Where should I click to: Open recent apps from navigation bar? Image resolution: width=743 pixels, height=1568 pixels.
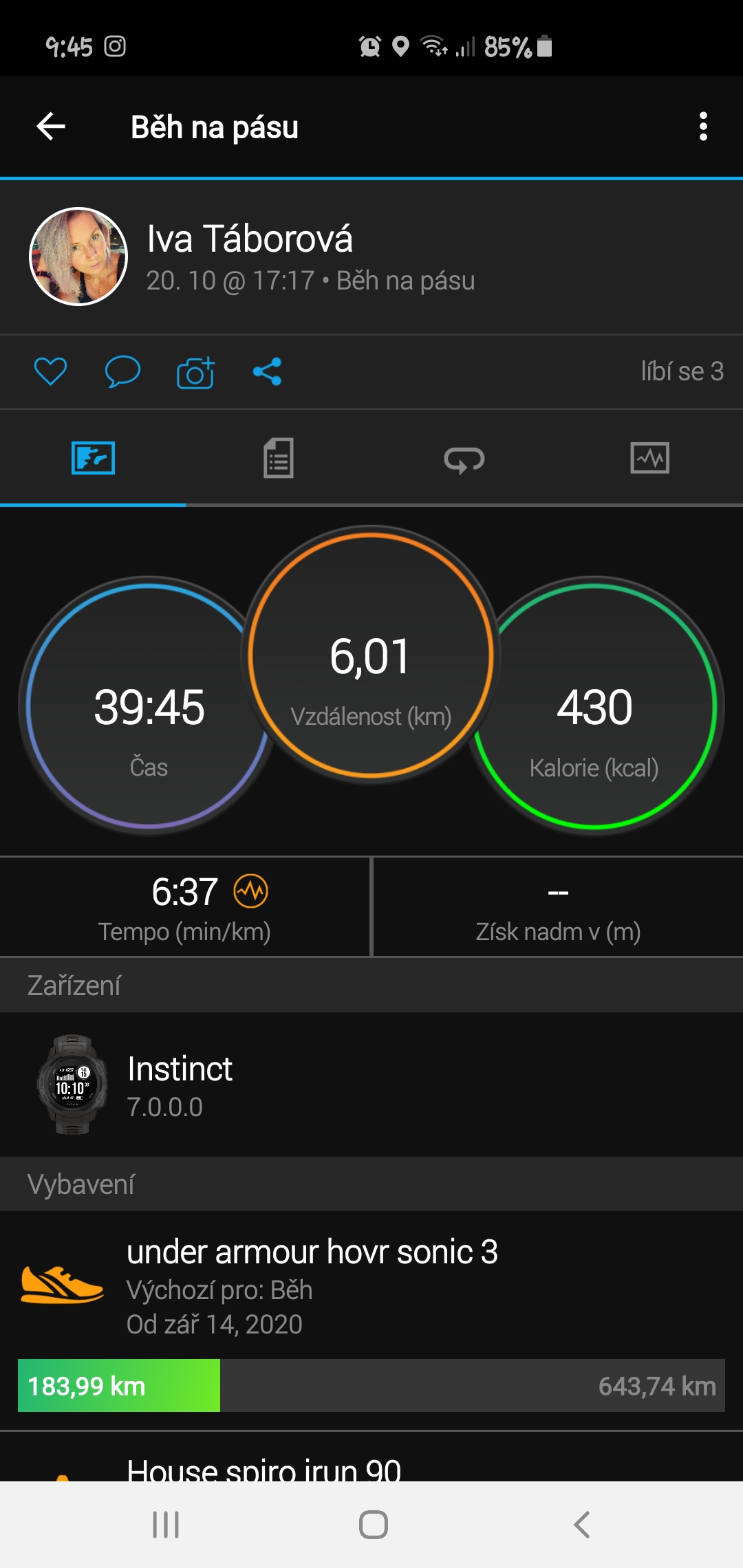tap(166, 1525)
